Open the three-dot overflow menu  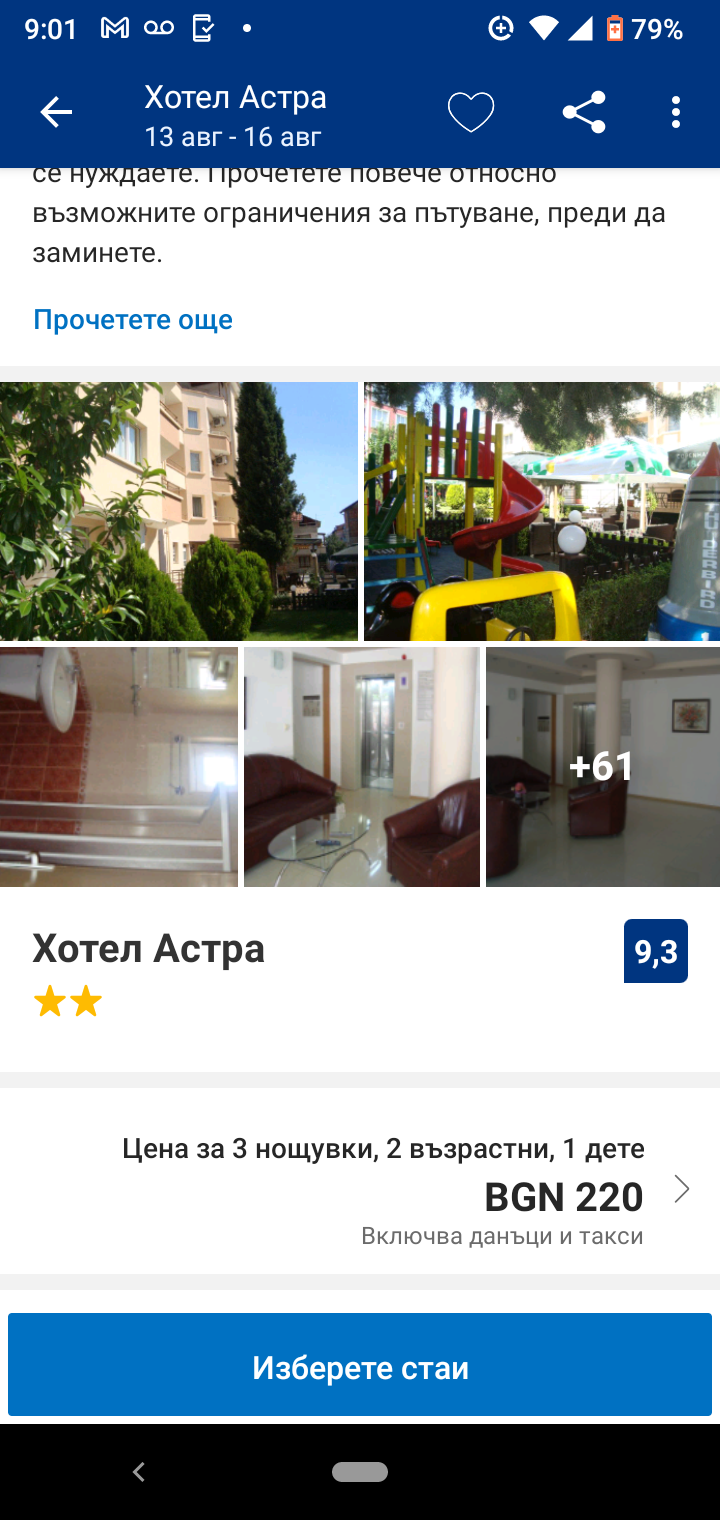click(x=676, y=113)
